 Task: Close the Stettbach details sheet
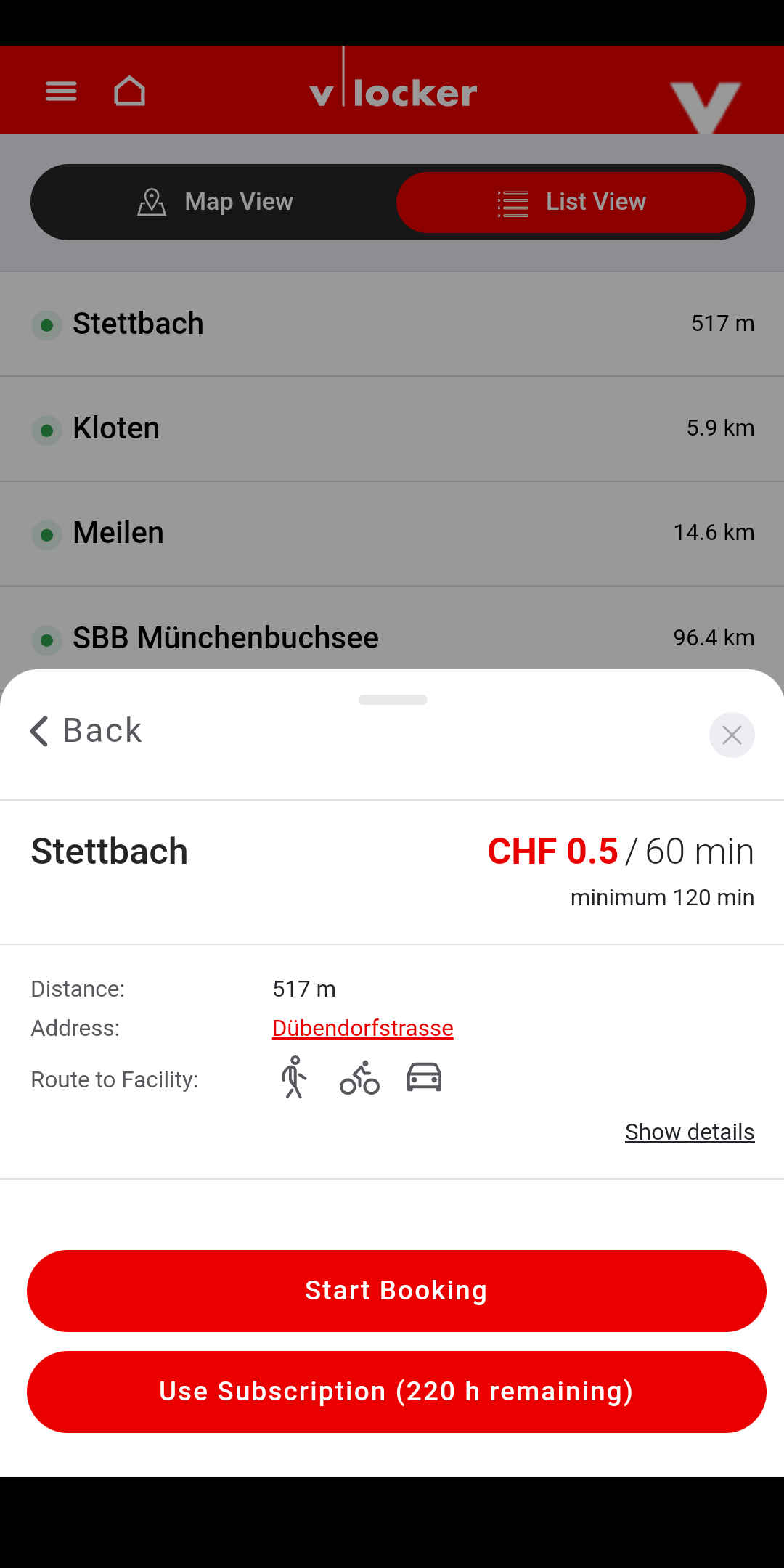[x=732, y=735]
